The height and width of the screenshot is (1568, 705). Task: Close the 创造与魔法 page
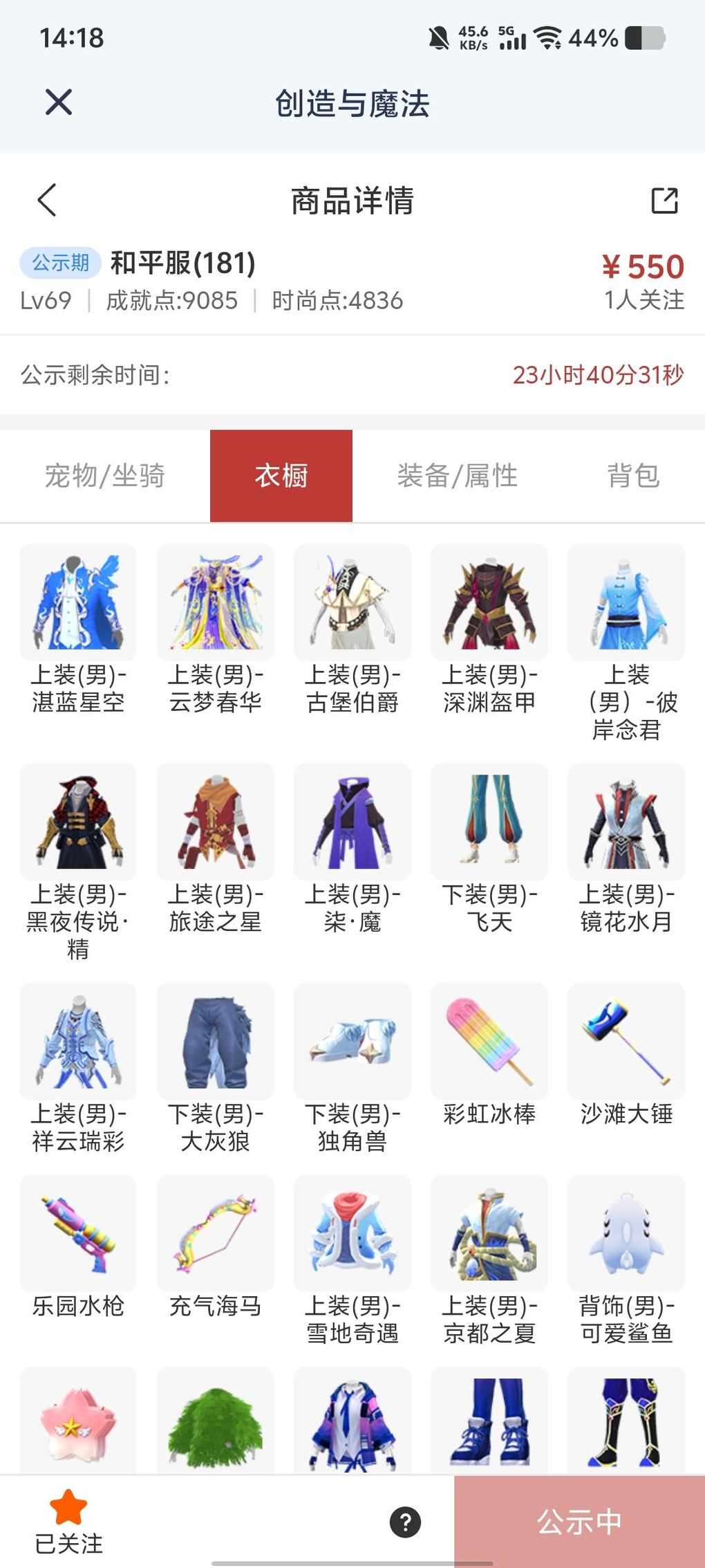(x=59, y=102)
